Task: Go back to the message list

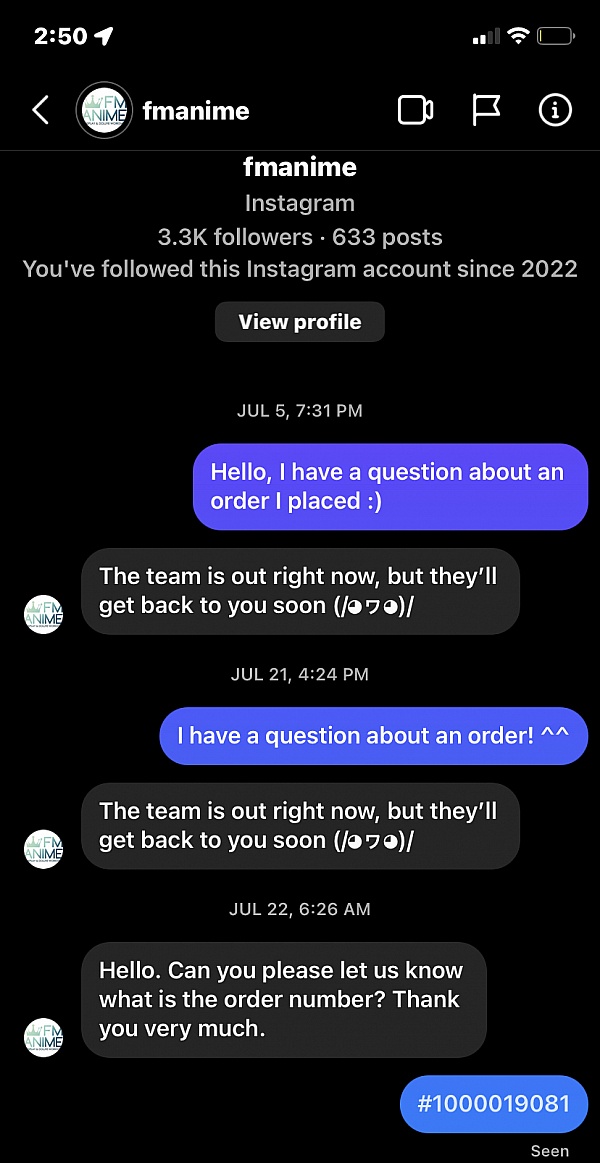Action: tap(40, 110)
